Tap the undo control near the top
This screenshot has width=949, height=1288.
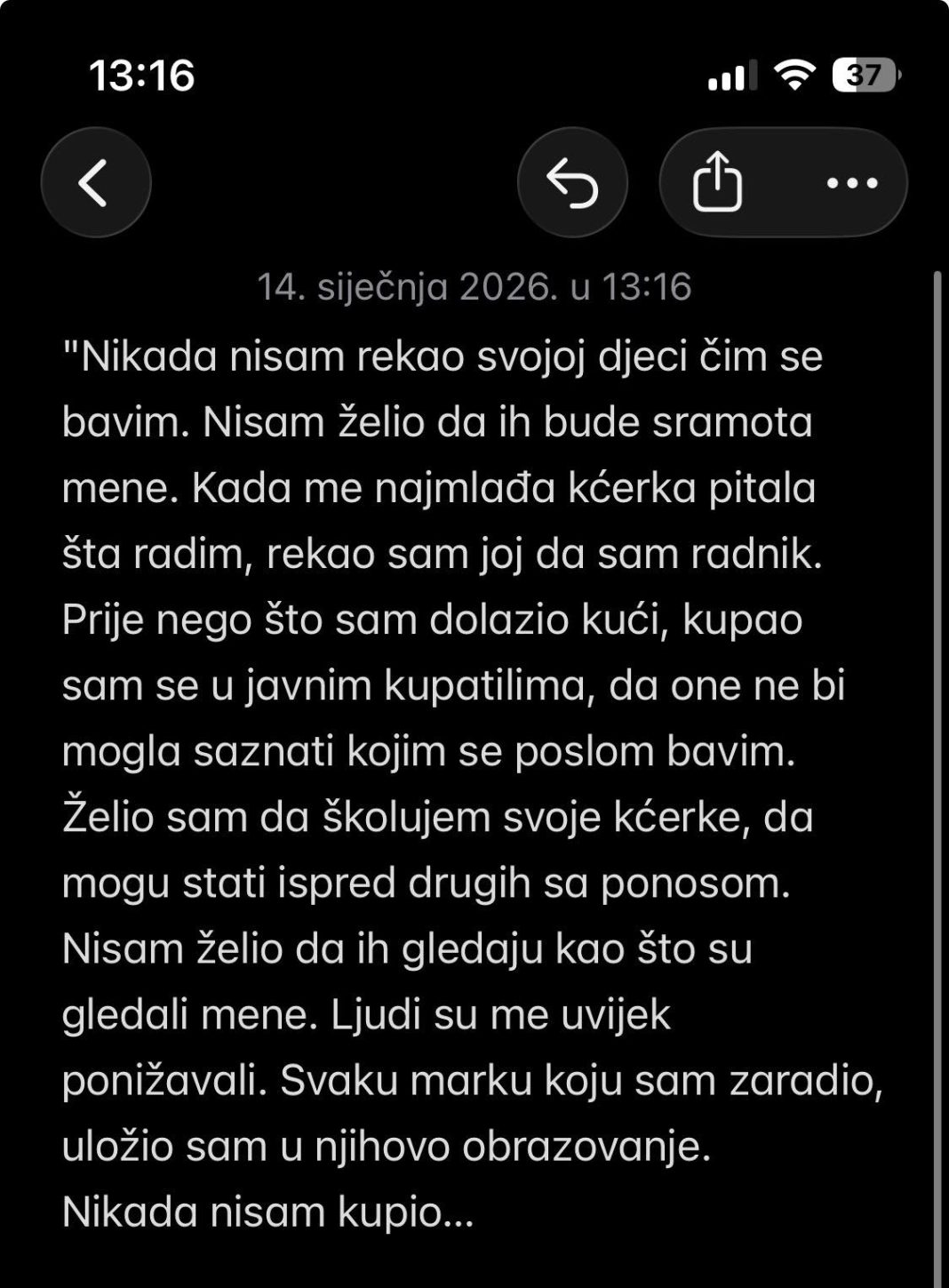point(574,181)
